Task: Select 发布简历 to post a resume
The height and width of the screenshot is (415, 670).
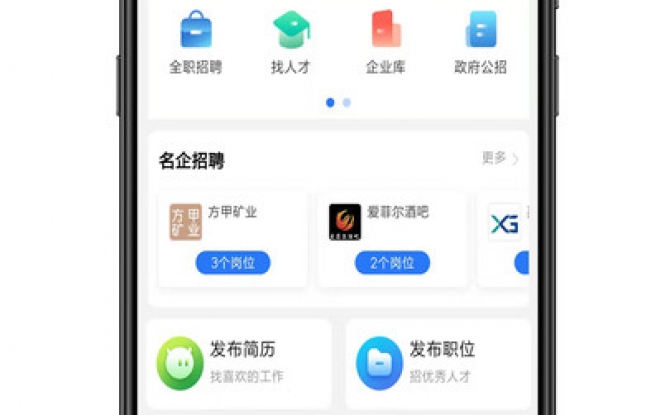Action: coord(238,362)
